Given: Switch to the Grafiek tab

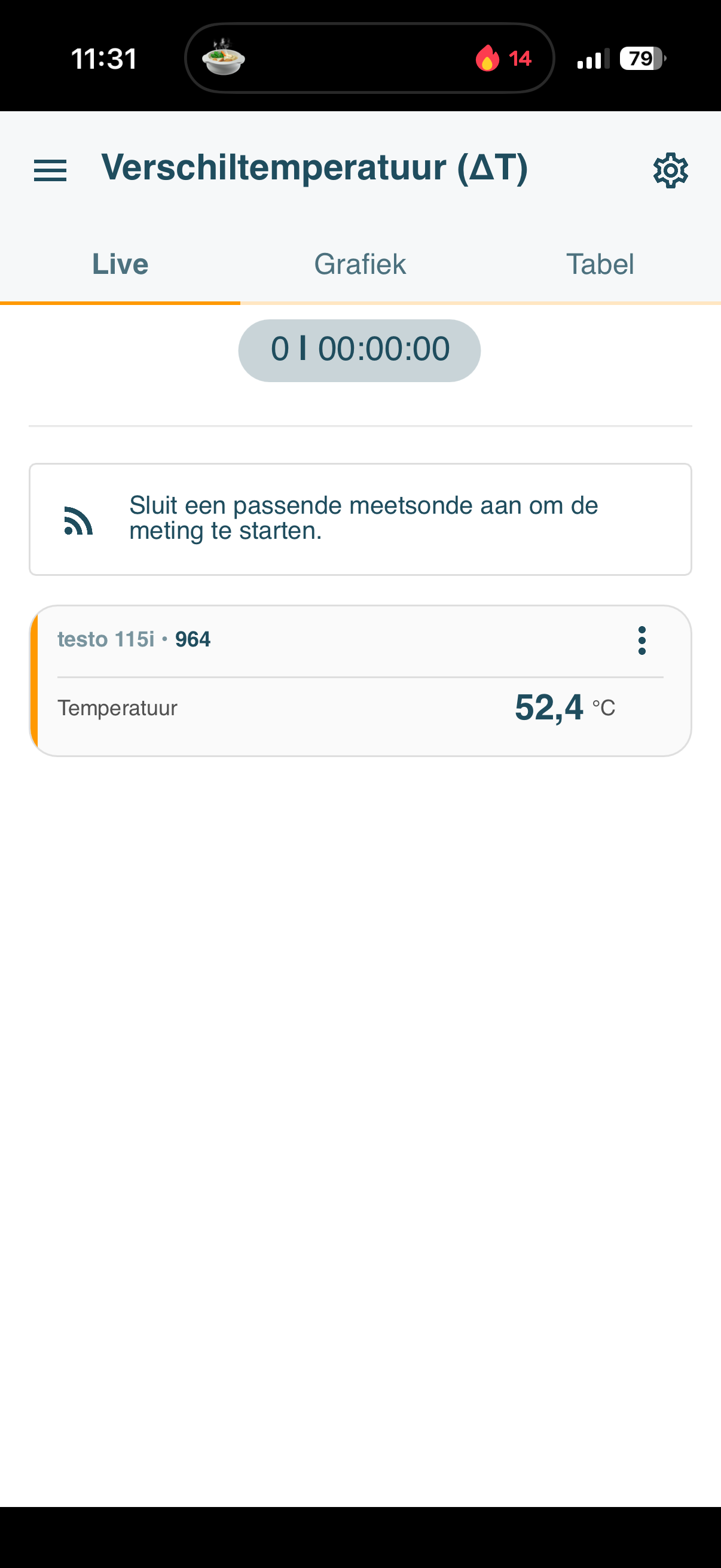Looking at the screenshot, I should pyautogui.click(x=359, y=264).
